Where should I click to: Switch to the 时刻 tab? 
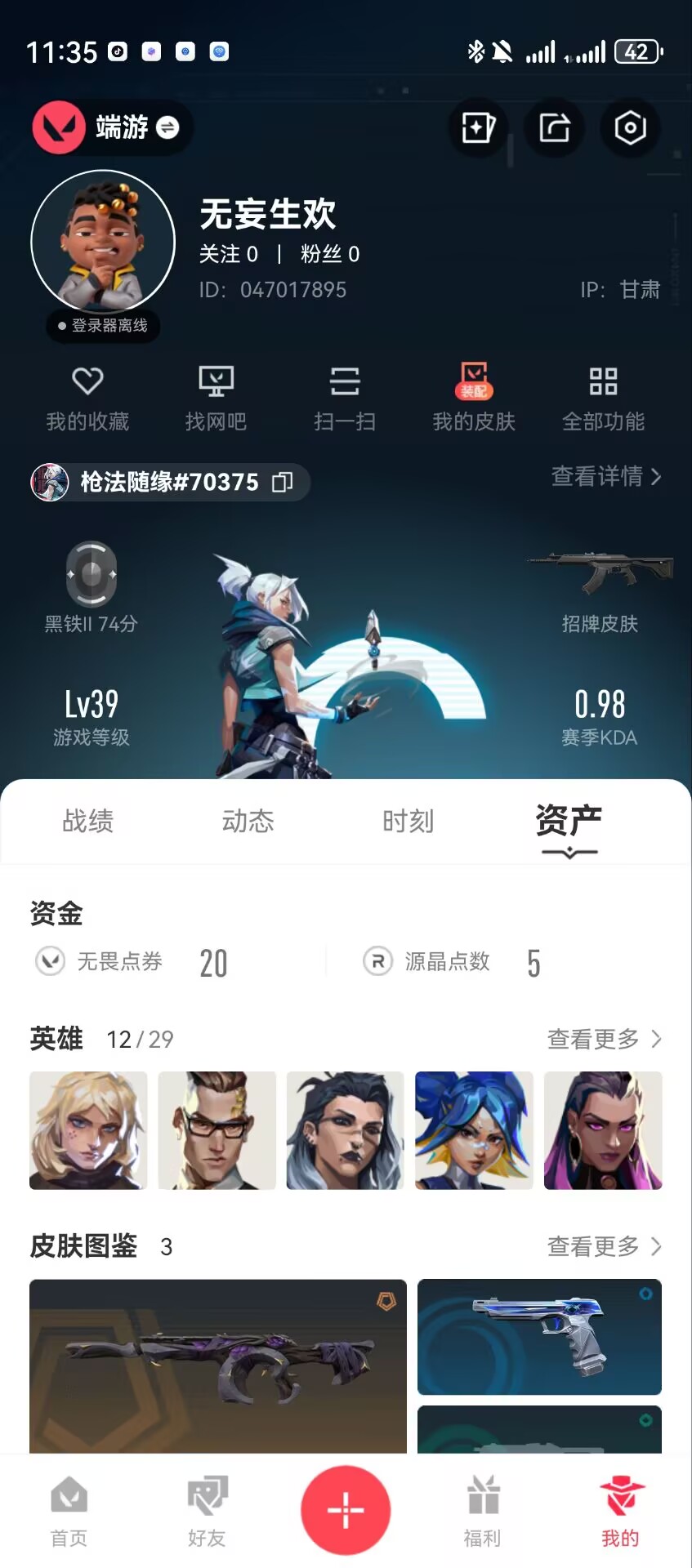408,821
